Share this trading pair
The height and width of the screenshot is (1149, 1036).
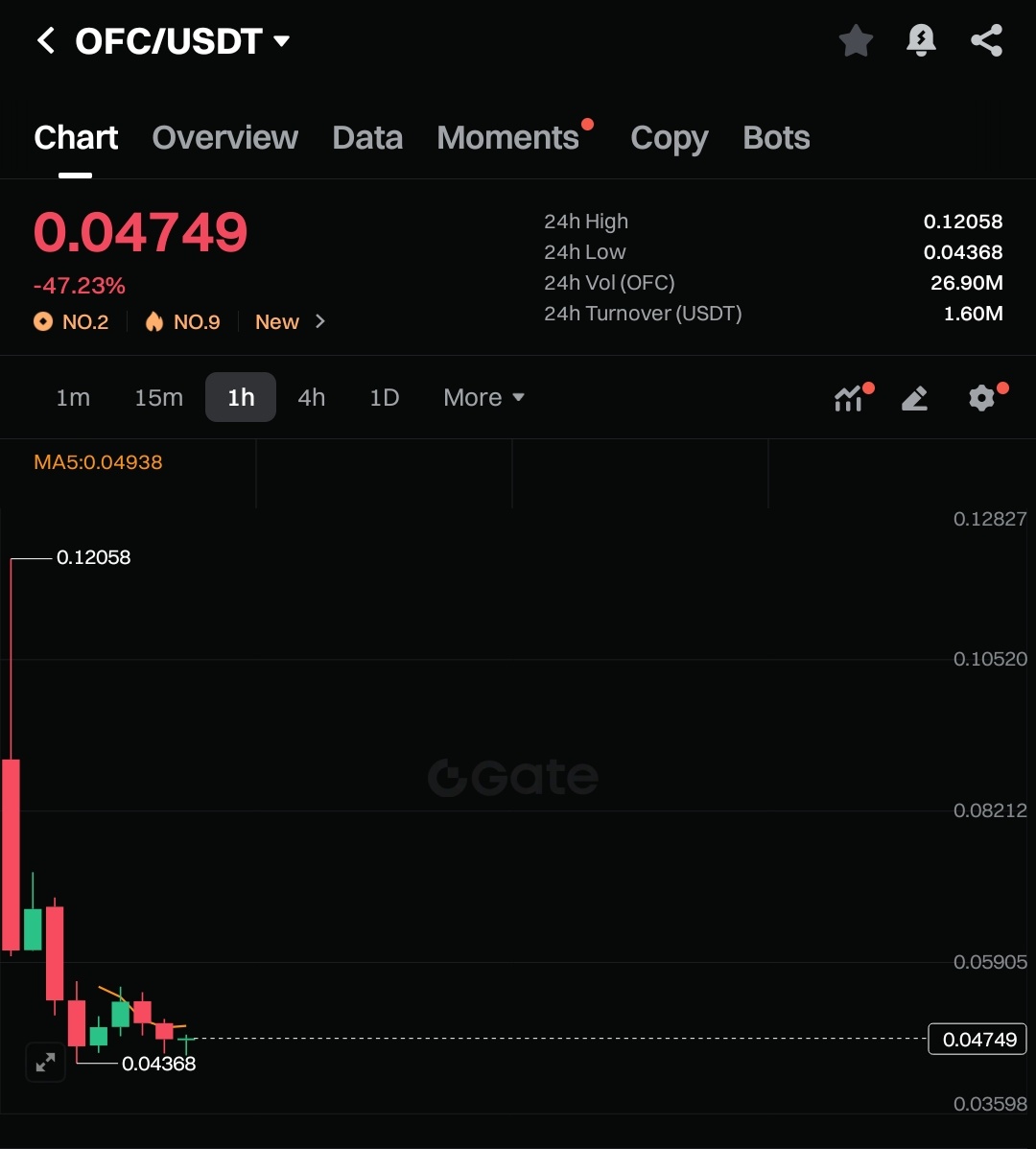tap(986, 40)
